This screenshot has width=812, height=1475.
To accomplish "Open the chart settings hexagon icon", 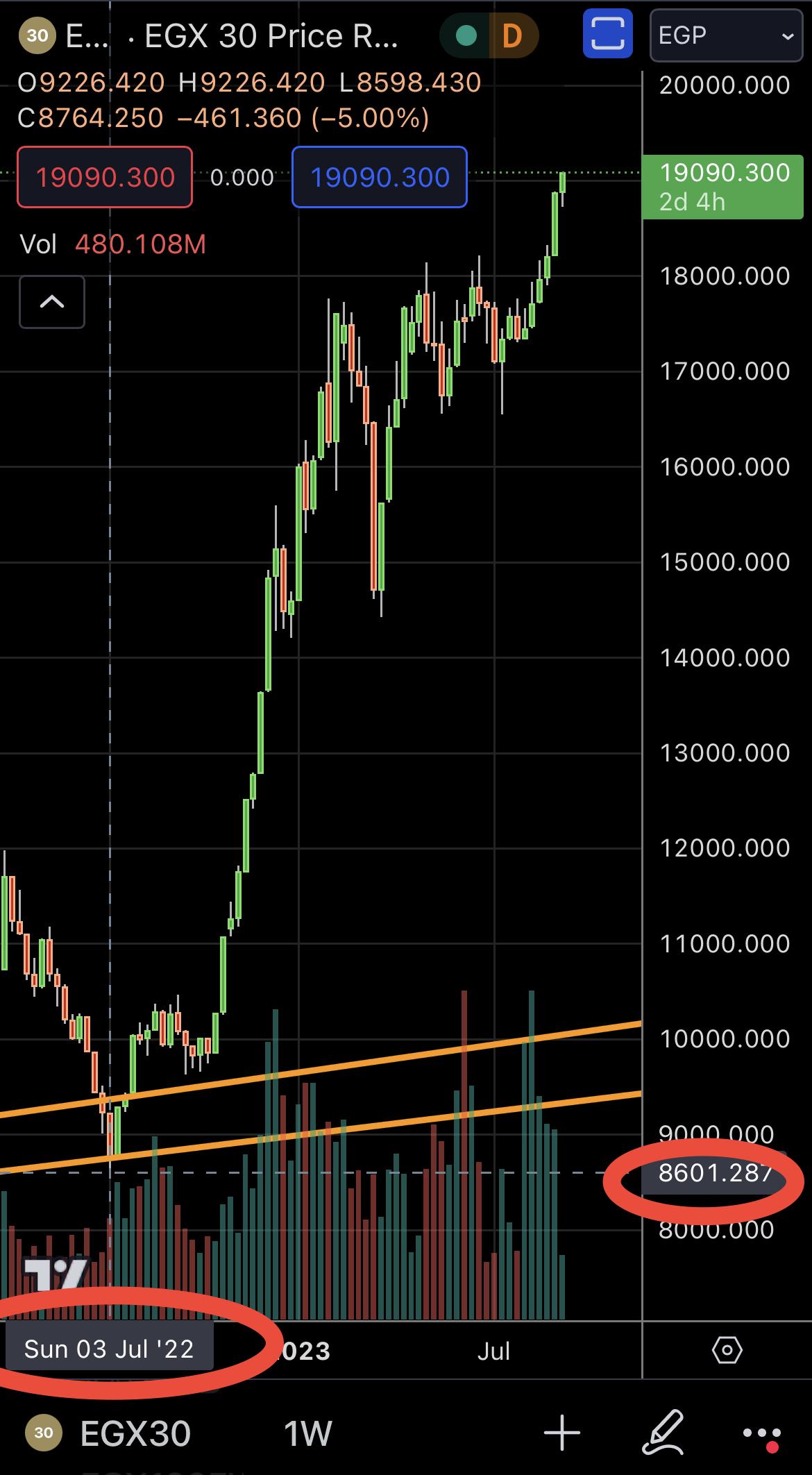I will pyautogui.click(x=727, y=1350).
